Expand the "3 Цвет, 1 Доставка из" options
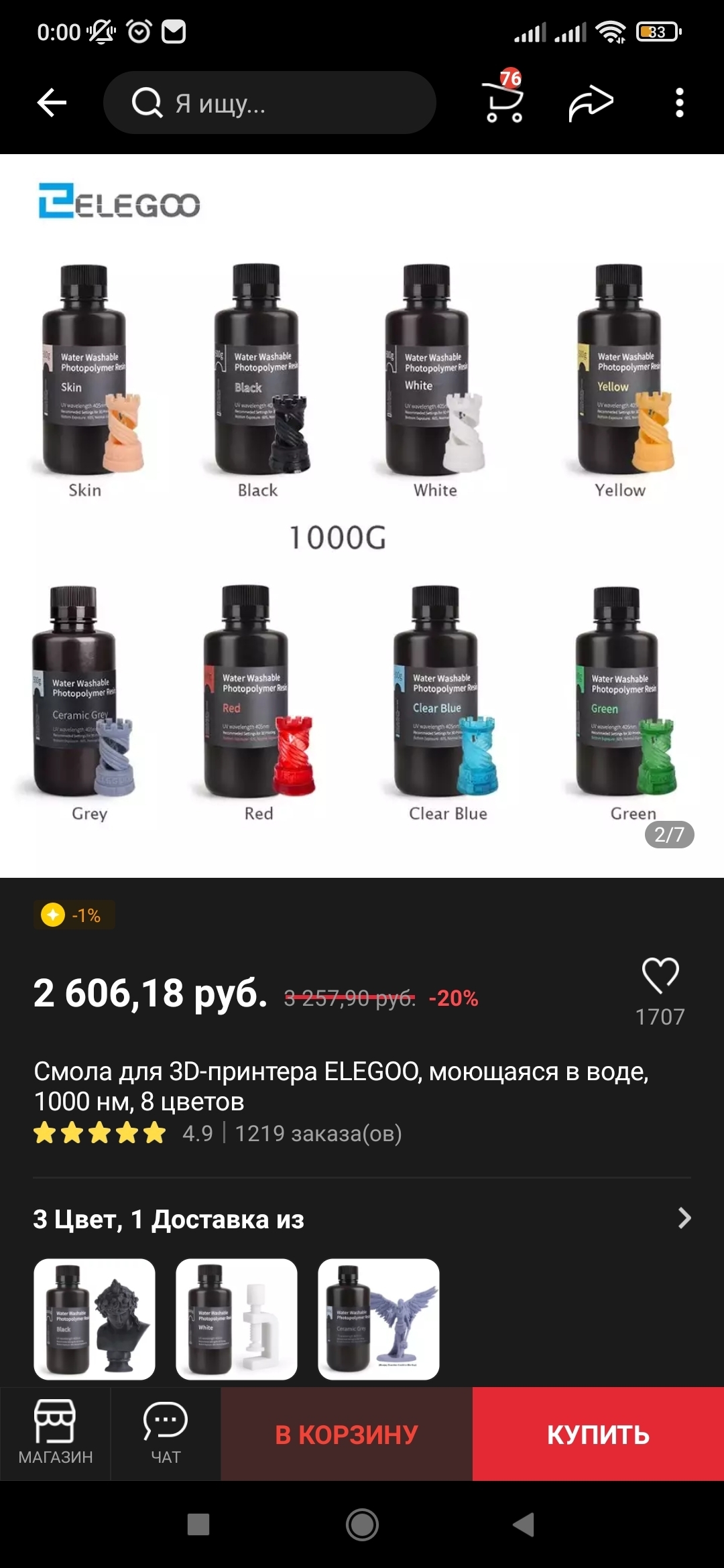Viewport: 724px width, 1568px height. [684, 1218]
